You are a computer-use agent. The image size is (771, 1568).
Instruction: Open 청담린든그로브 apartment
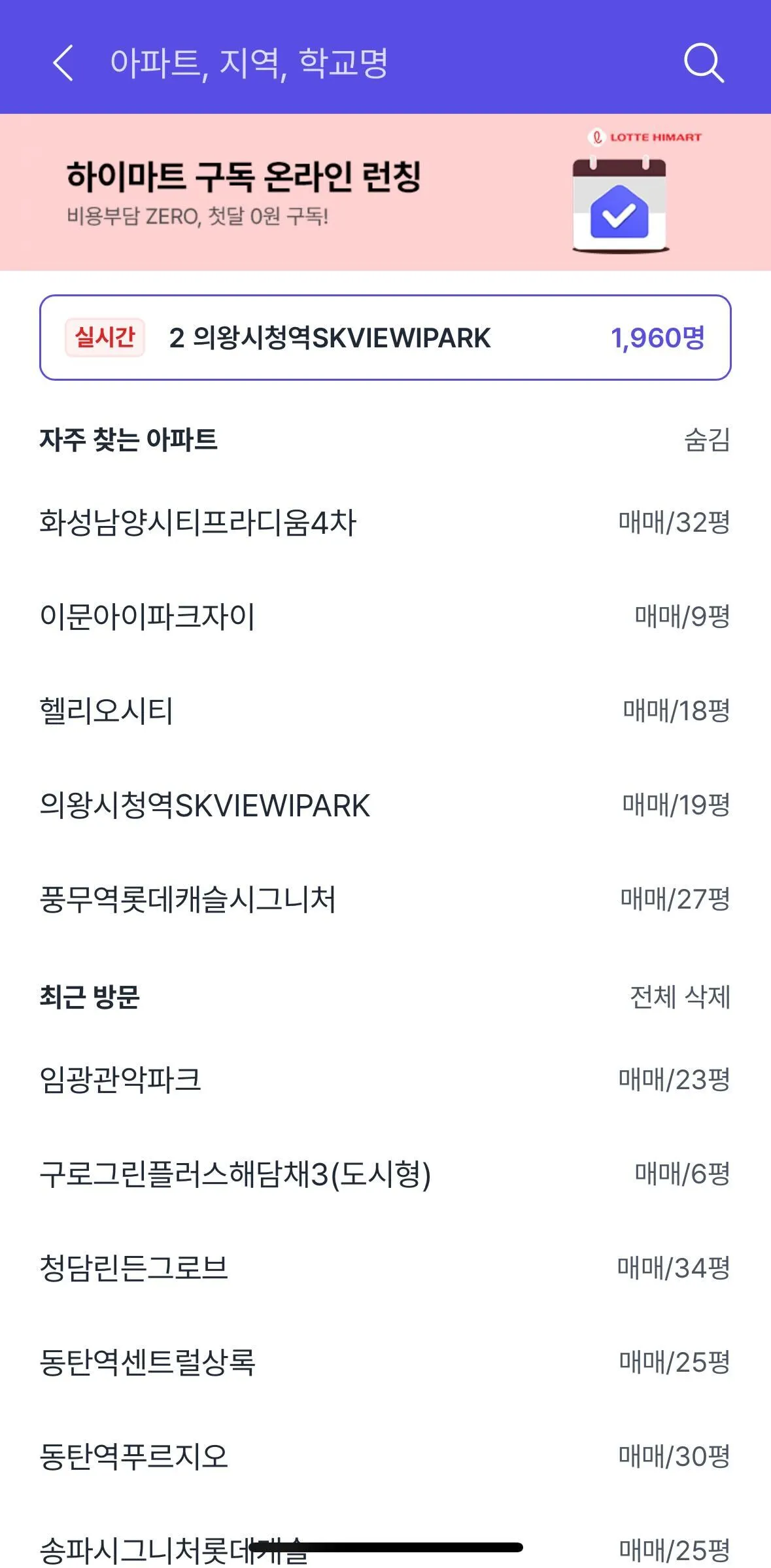(134, 1268)
